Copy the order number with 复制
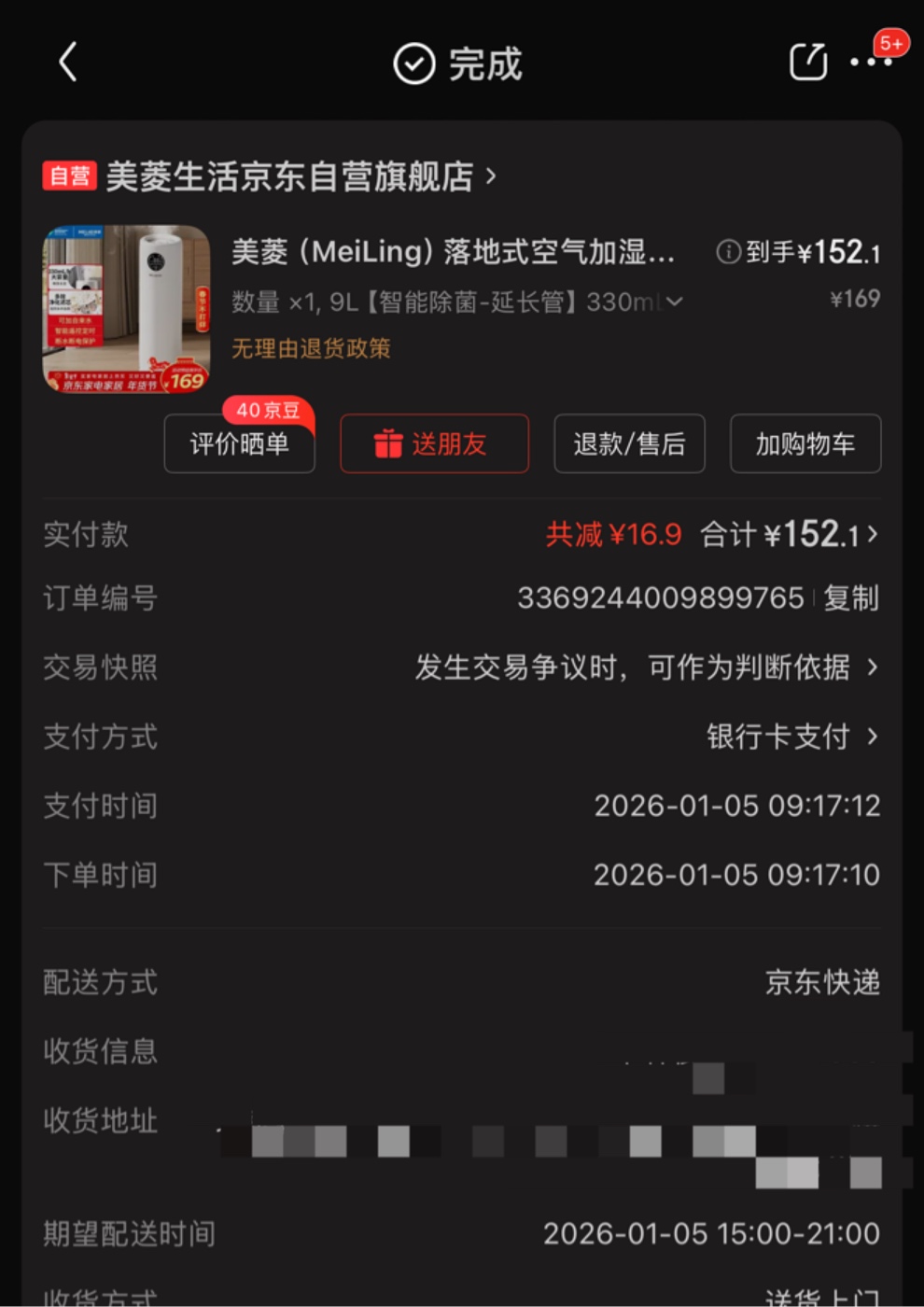The height and width of the screenshot is (1307, 924). click(851, 598)
